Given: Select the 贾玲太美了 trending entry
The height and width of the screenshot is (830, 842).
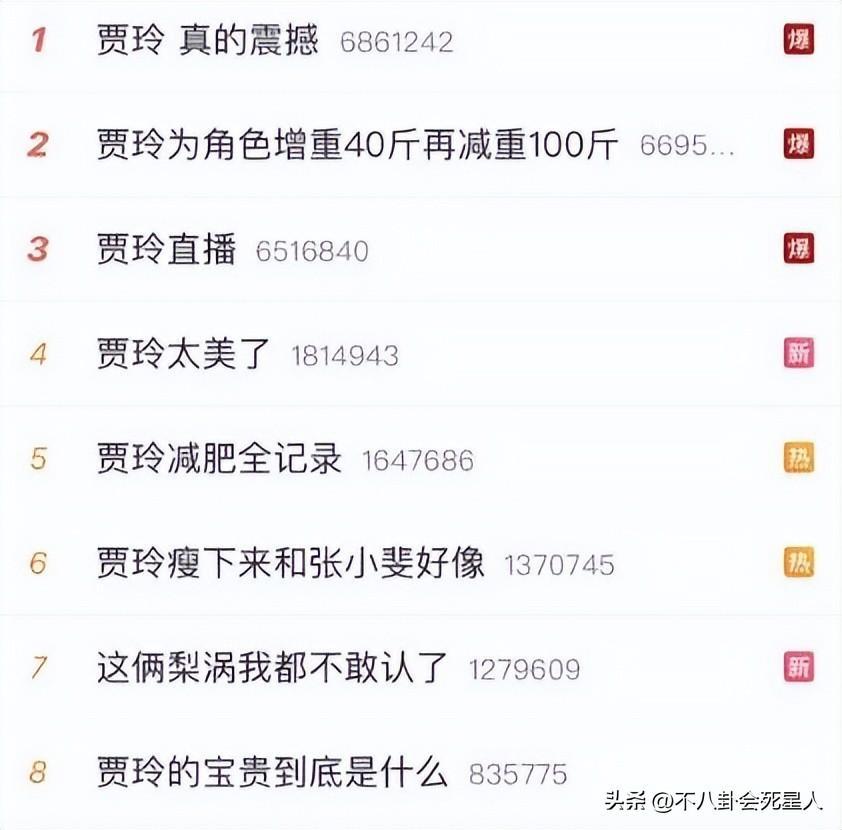Looking at the screenshot, I should click(184, 354).
